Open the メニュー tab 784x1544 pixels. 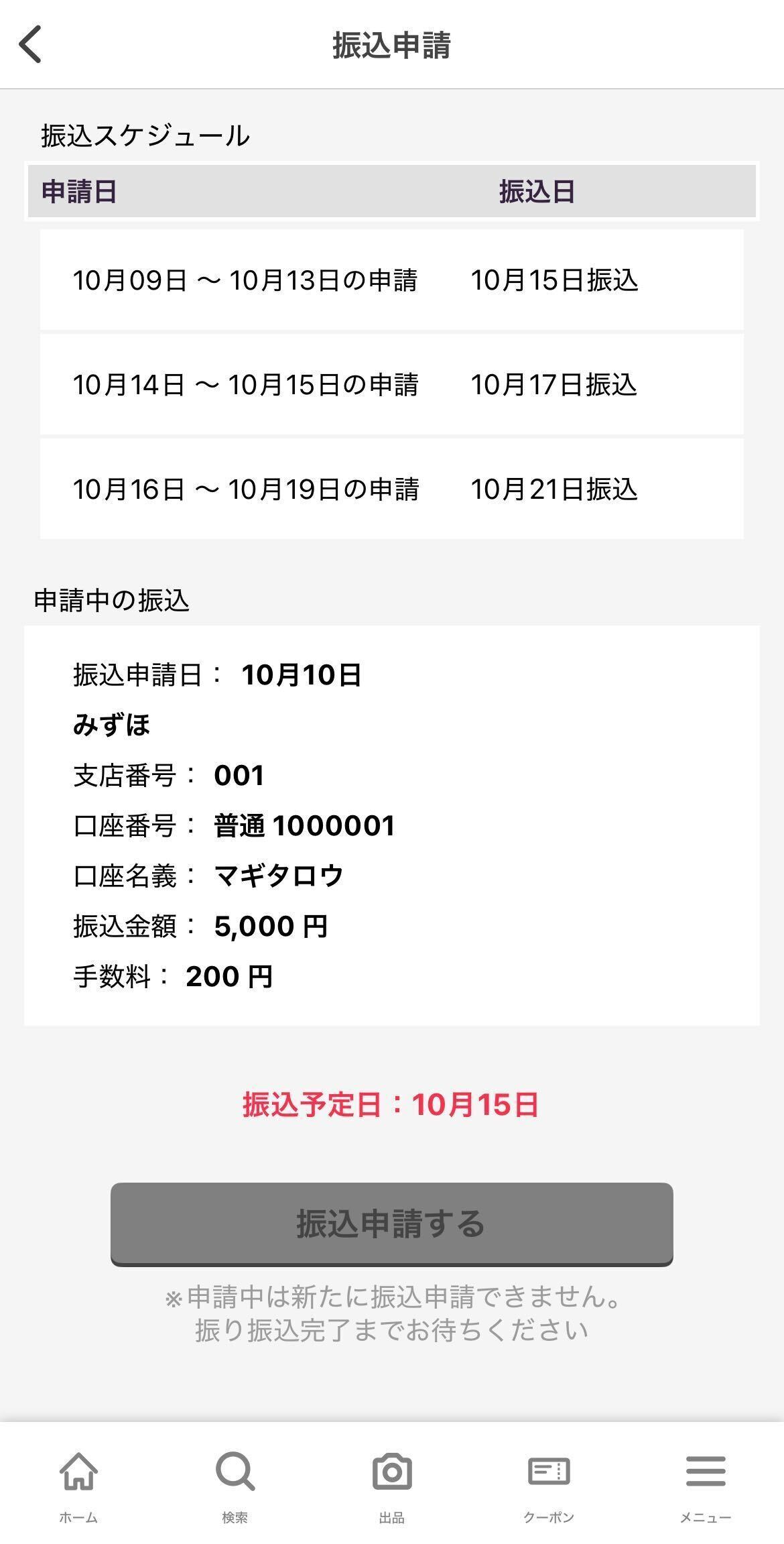pyautogui.click(x=706, y=1484)
